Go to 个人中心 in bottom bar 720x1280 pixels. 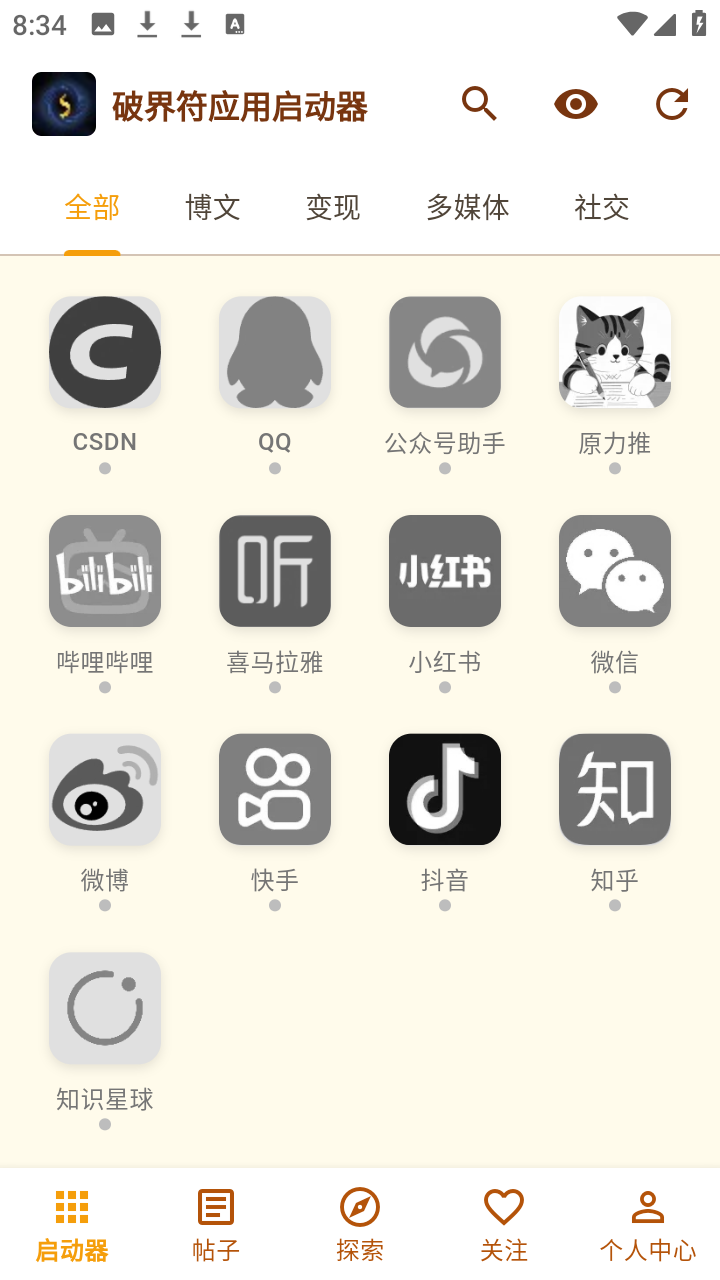[x=647, y=1222]
